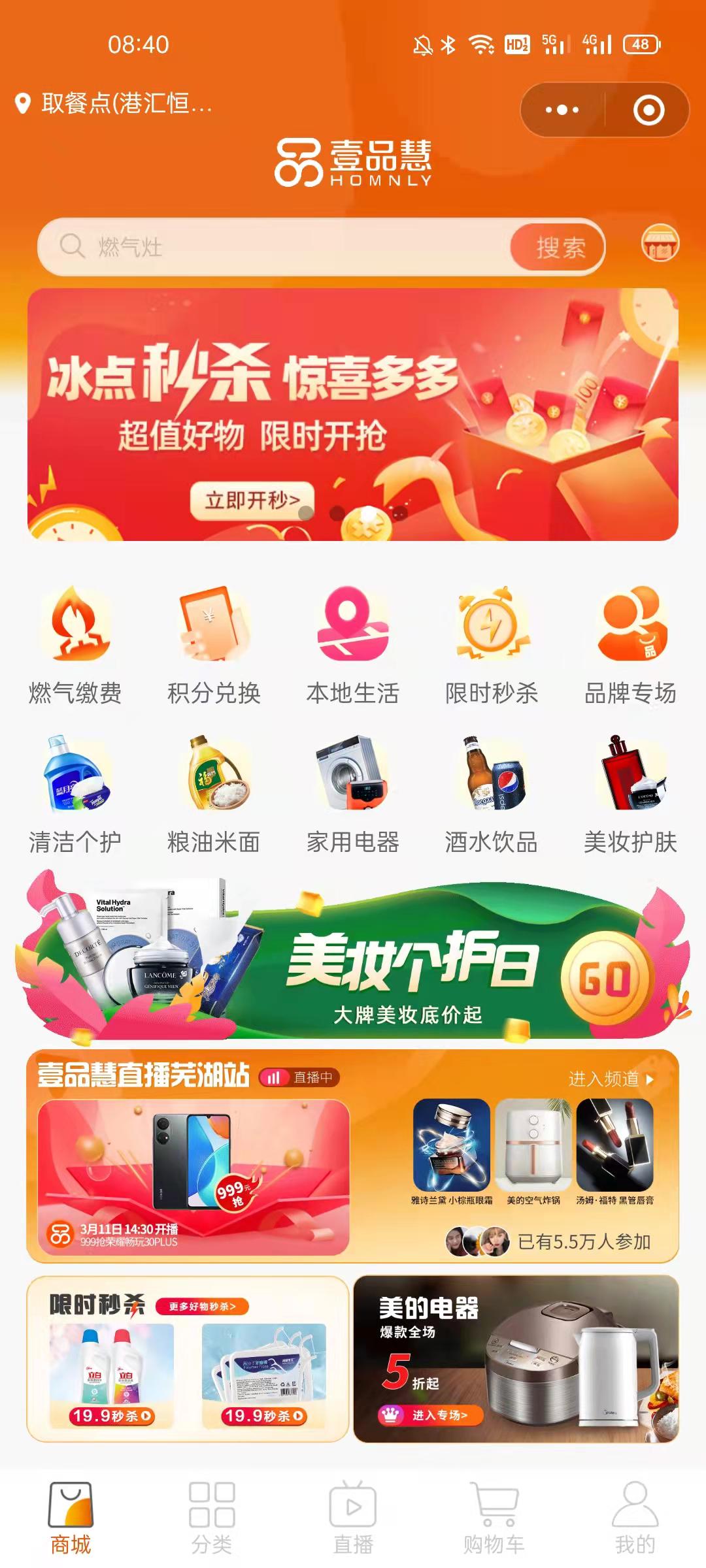Open 燃气缴费 gas payment
Image resolution: width=706 pixels, height=1568 pixels.
click(x=75, y=647)
